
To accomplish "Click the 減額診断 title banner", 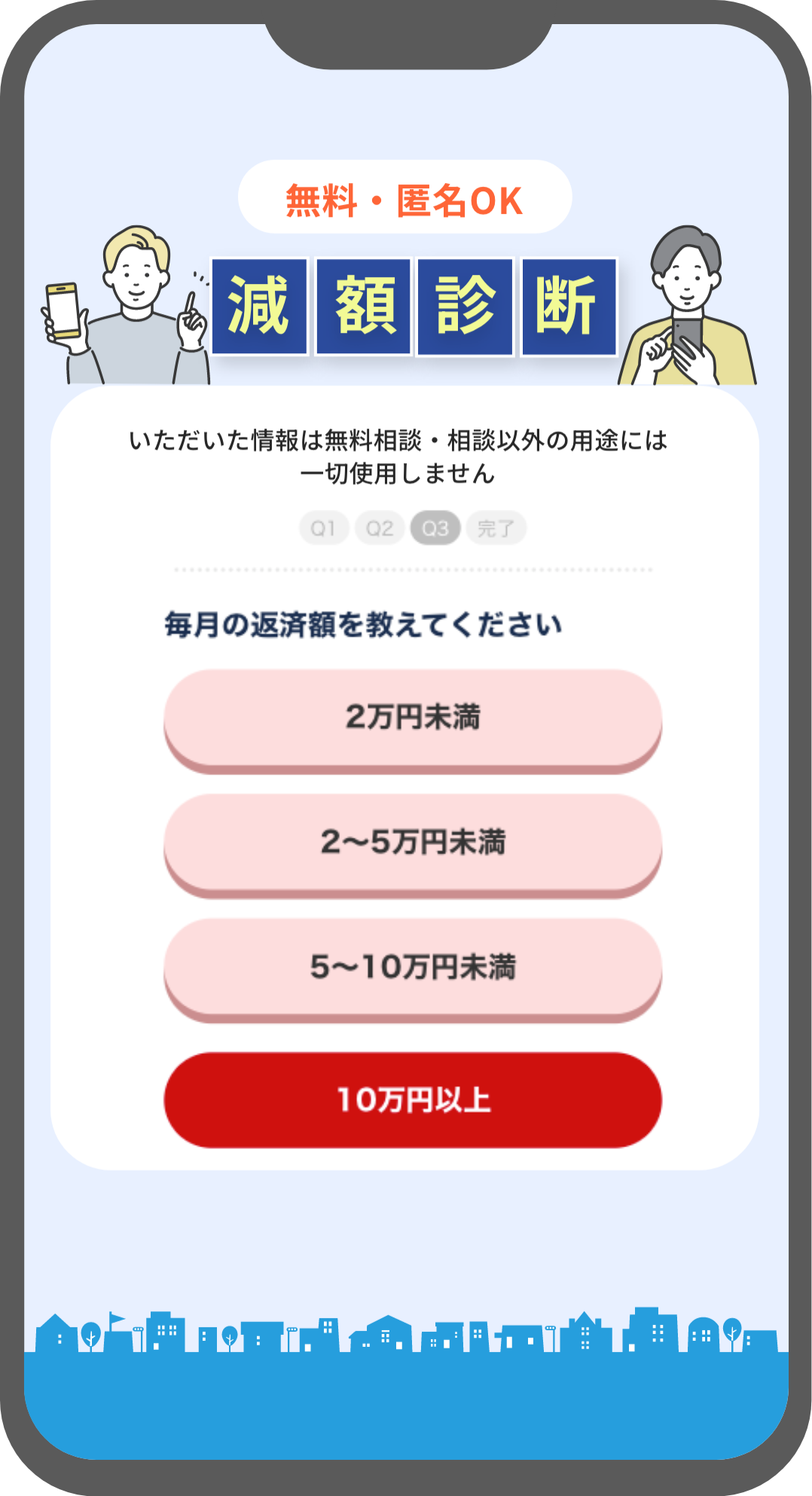I will click(x=414, y=306).
